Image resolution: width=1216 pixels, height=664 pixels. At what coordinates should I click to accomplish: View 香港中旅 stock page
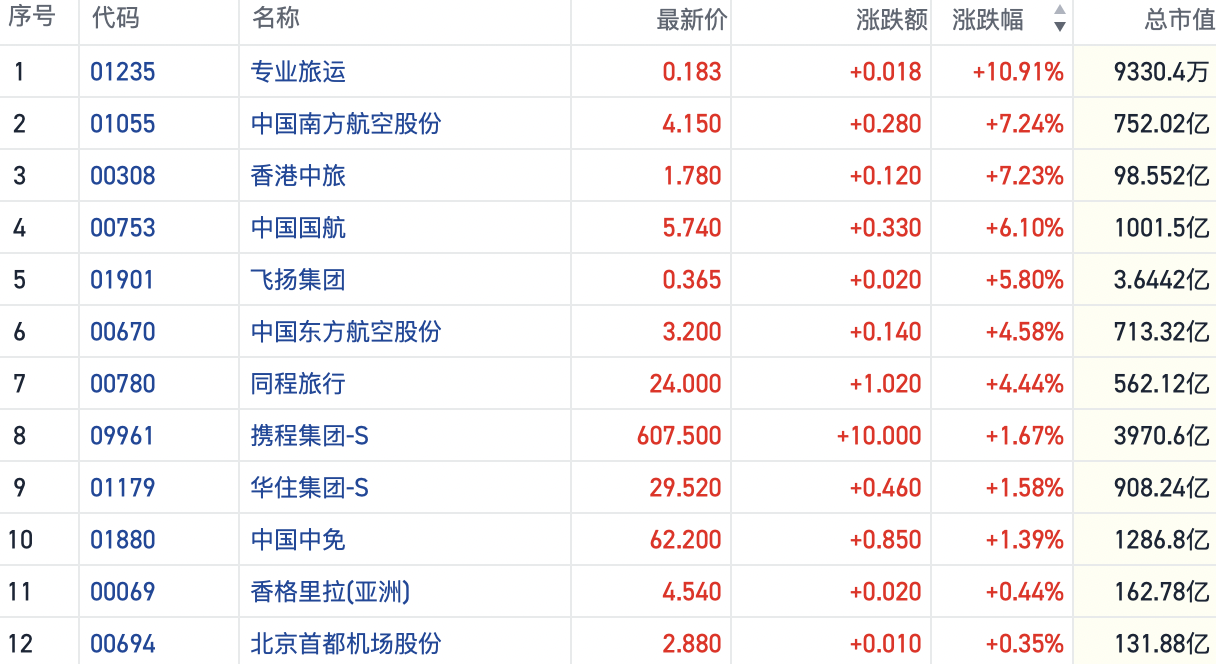pos(298,176)
